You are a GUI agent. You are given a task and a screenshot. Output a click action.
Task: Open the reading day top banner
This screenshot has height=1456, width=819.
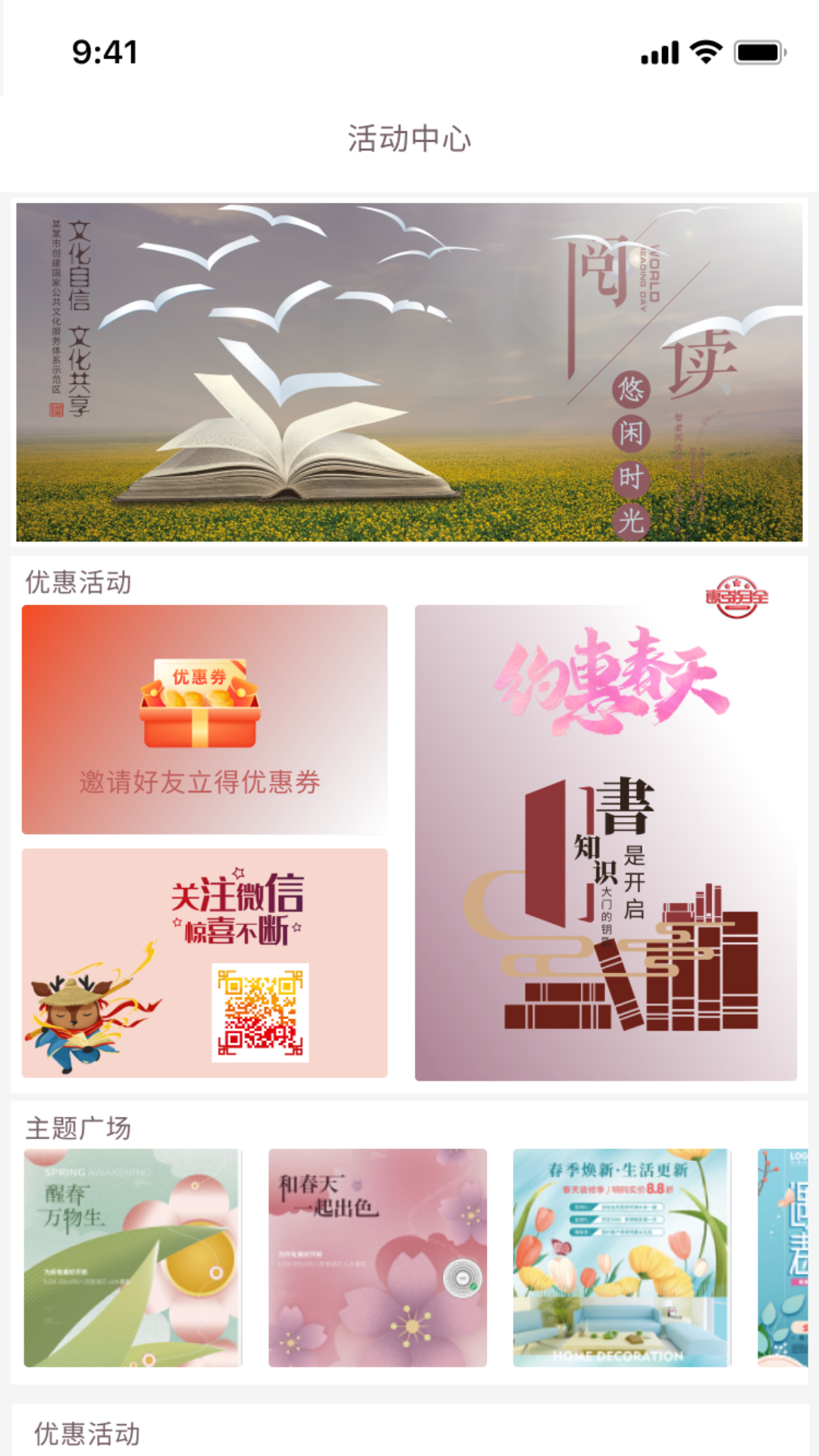pos(409,372)
